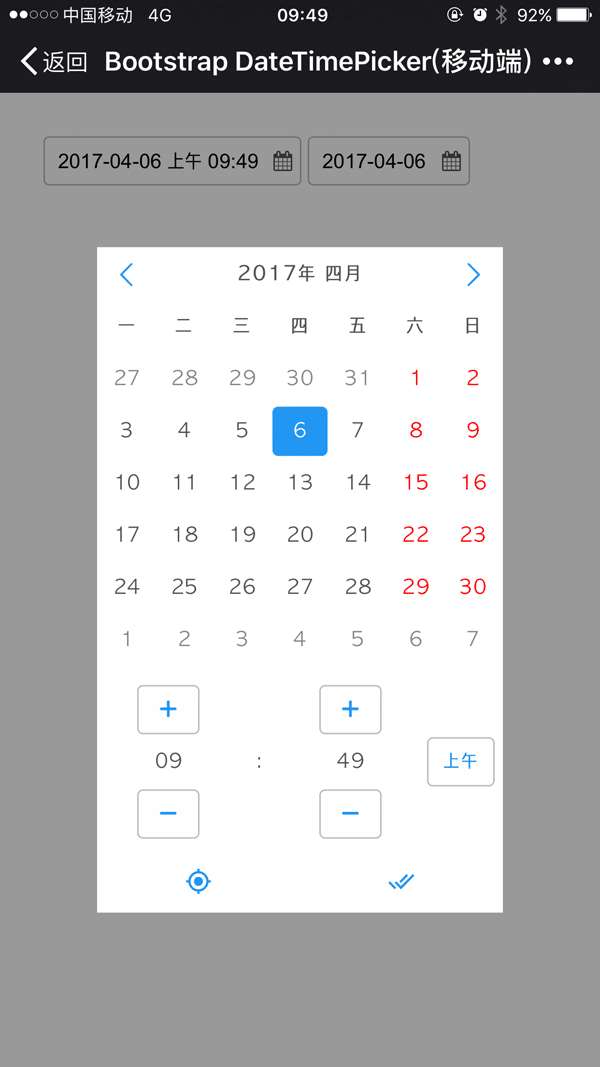
Task: Toggle the 上午 AM/PM button
Action: (460, 761)
